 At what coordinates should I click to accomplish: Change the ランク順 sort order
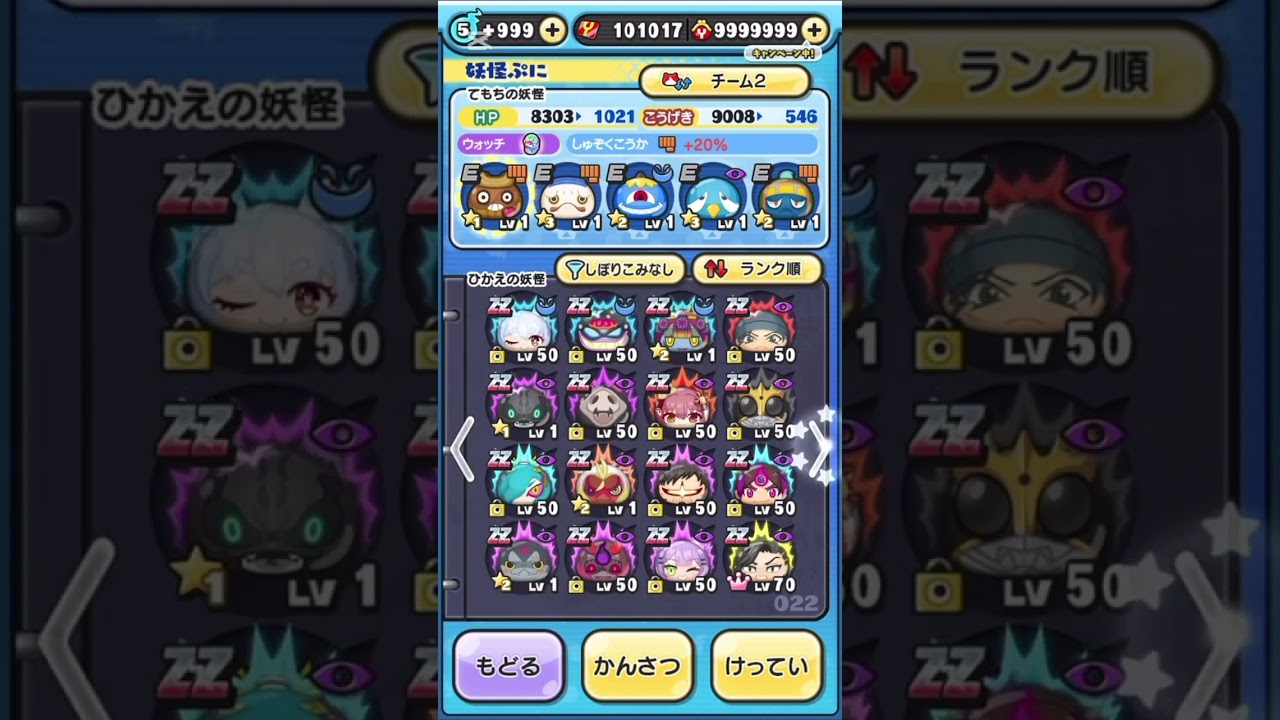click(x=756, y=269)
